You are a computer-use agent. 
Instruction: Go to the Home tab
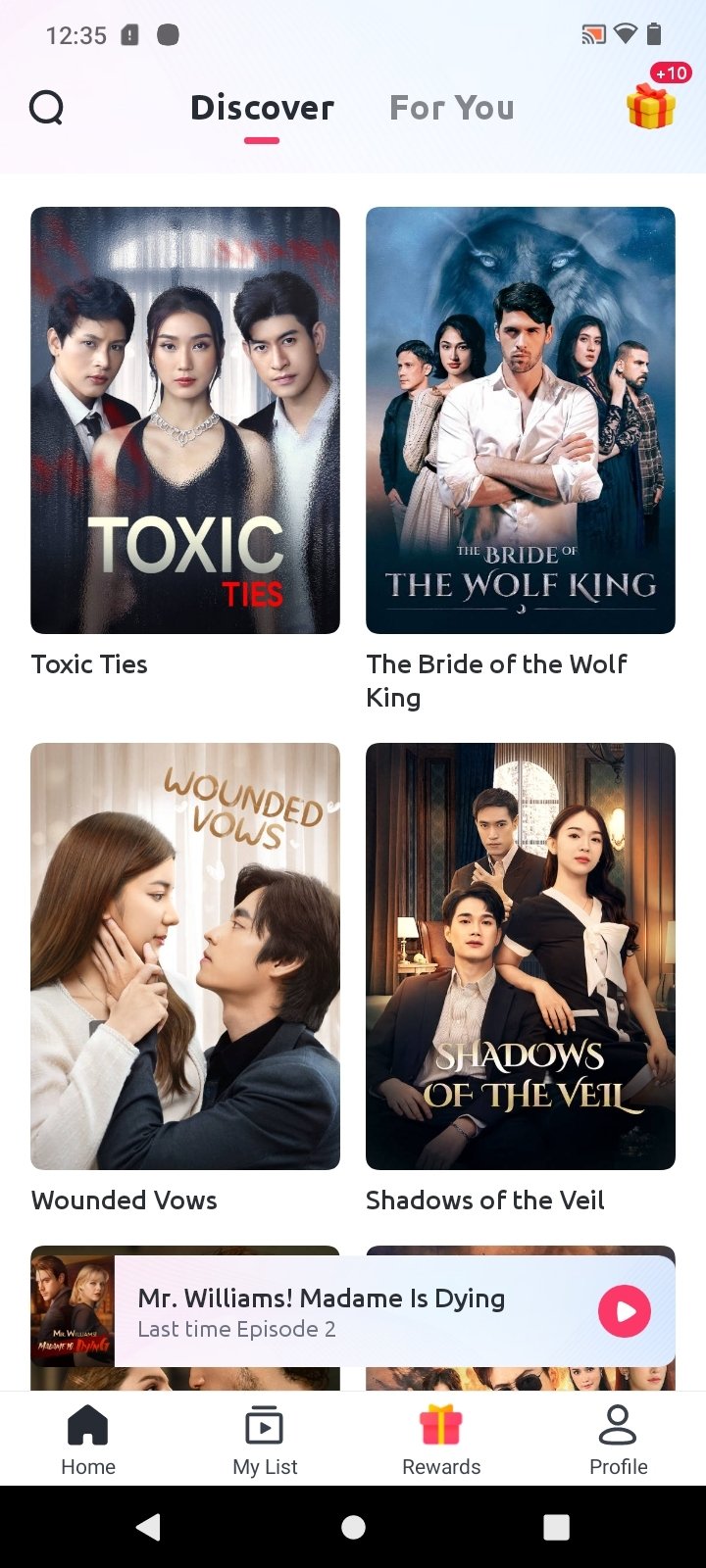tap(88, 1439)
